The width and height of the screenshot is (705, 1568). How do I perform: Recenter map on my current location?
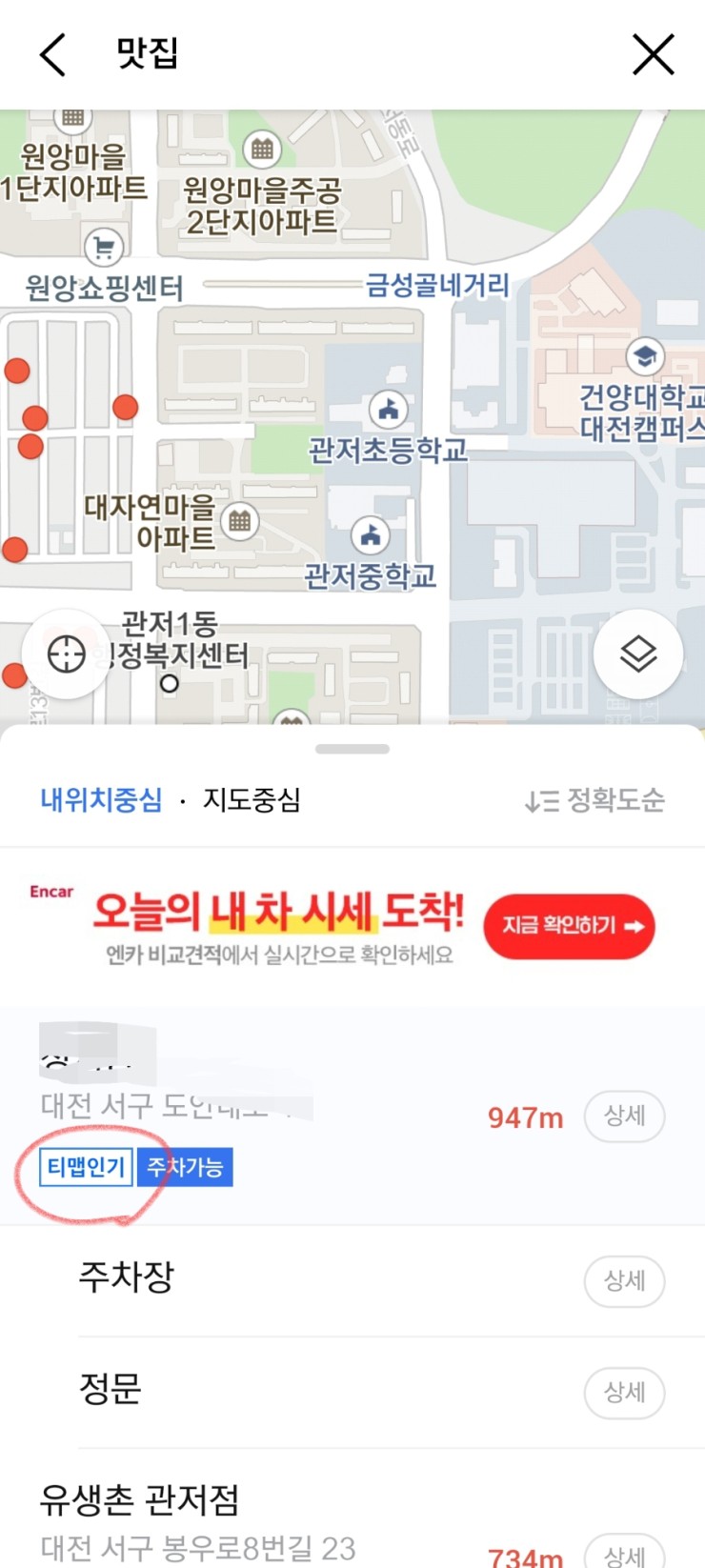[67, 654]
